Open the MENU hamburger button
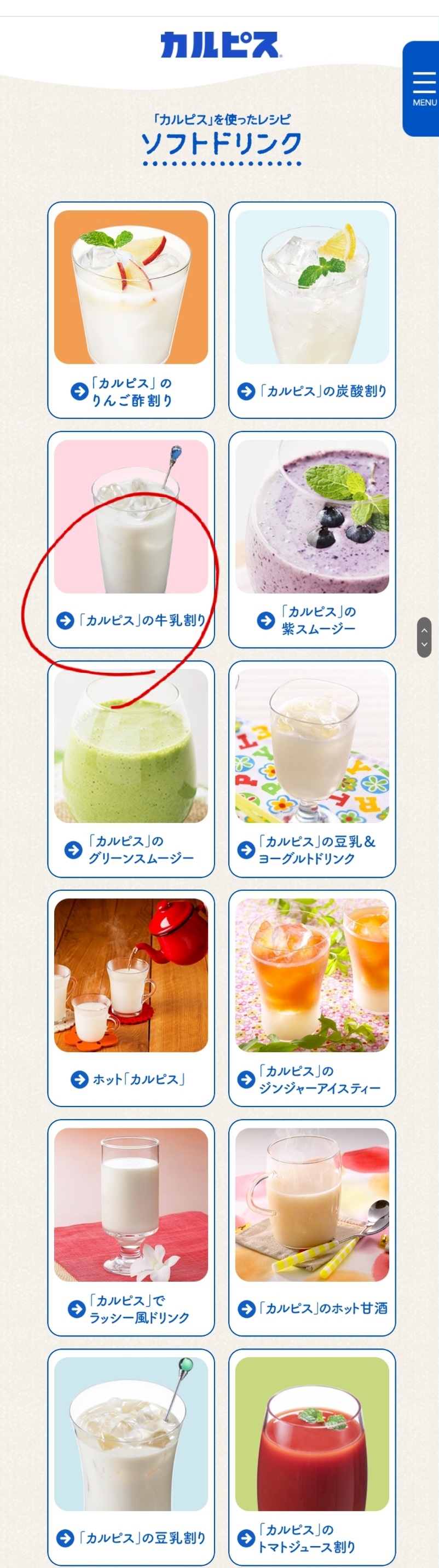This screenshot has width=439, height=1568. (x=421, y=88)
